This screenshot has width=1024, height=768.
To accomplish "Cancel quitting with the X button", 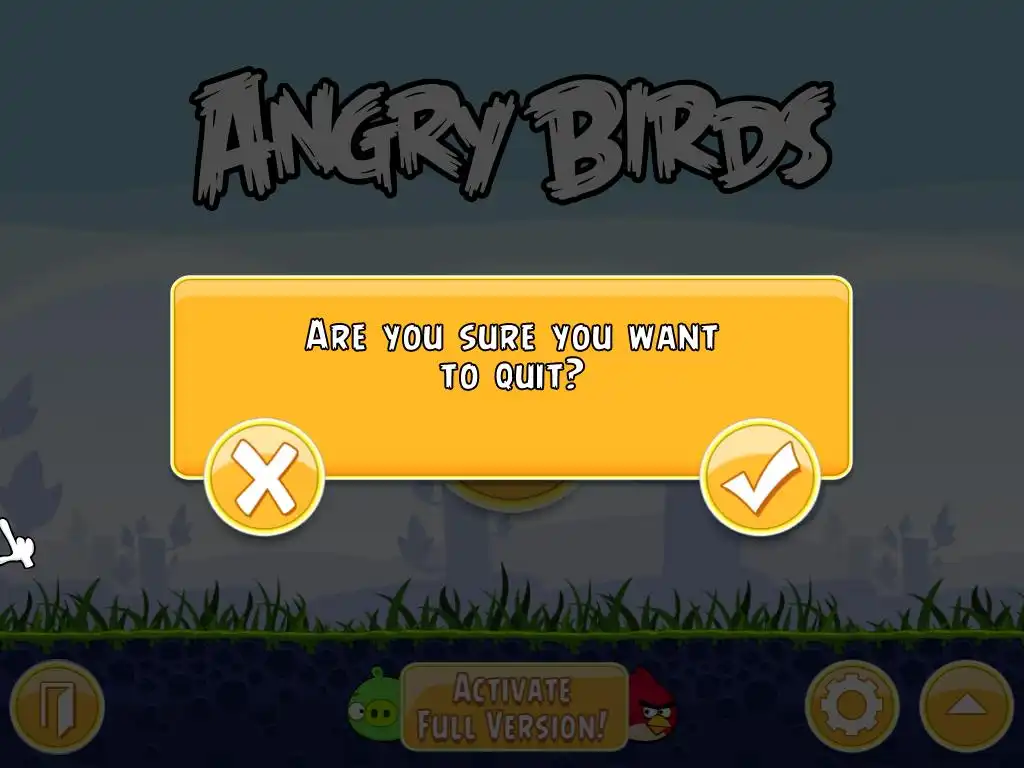I will coord(264,478).
